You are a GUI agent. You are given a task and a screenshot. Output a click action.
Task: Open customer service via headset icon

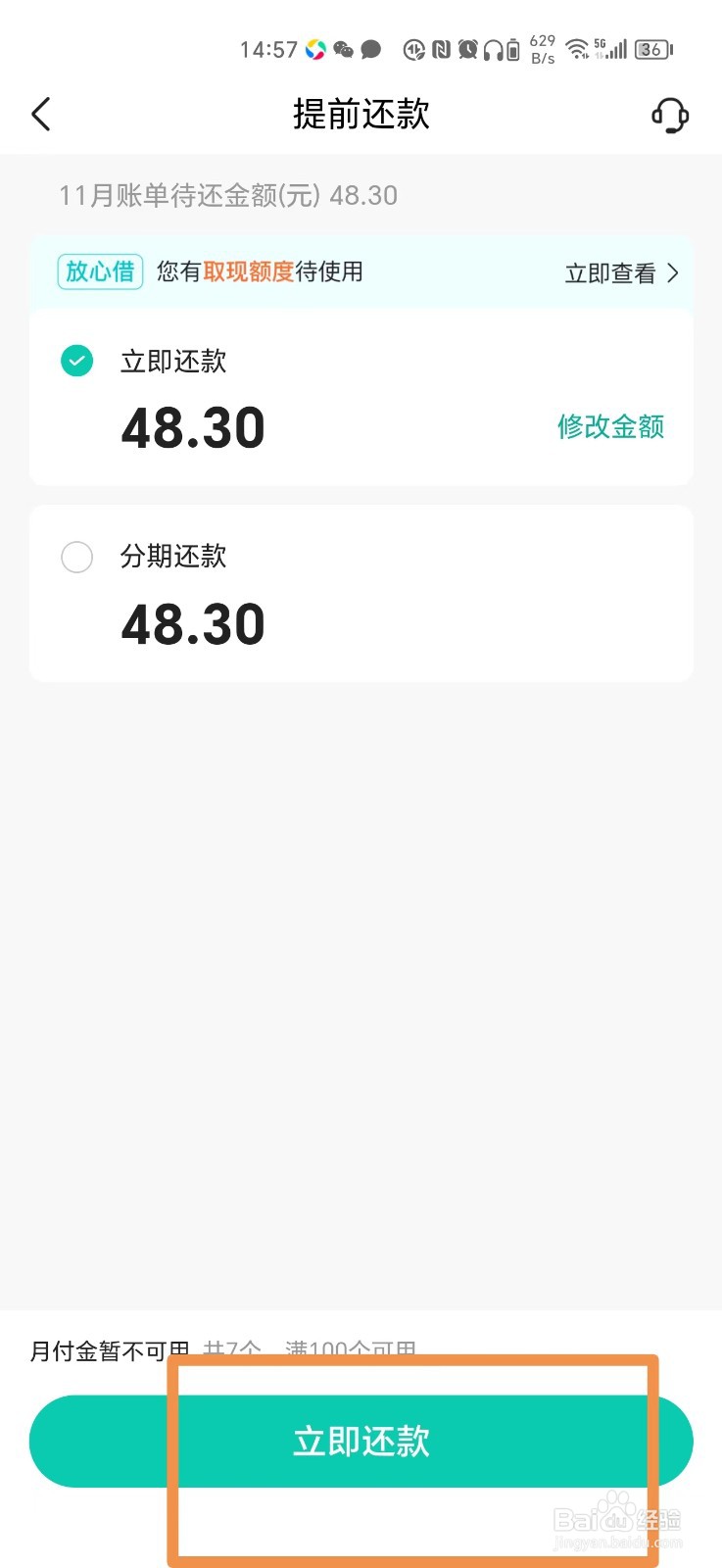(670, 114)
